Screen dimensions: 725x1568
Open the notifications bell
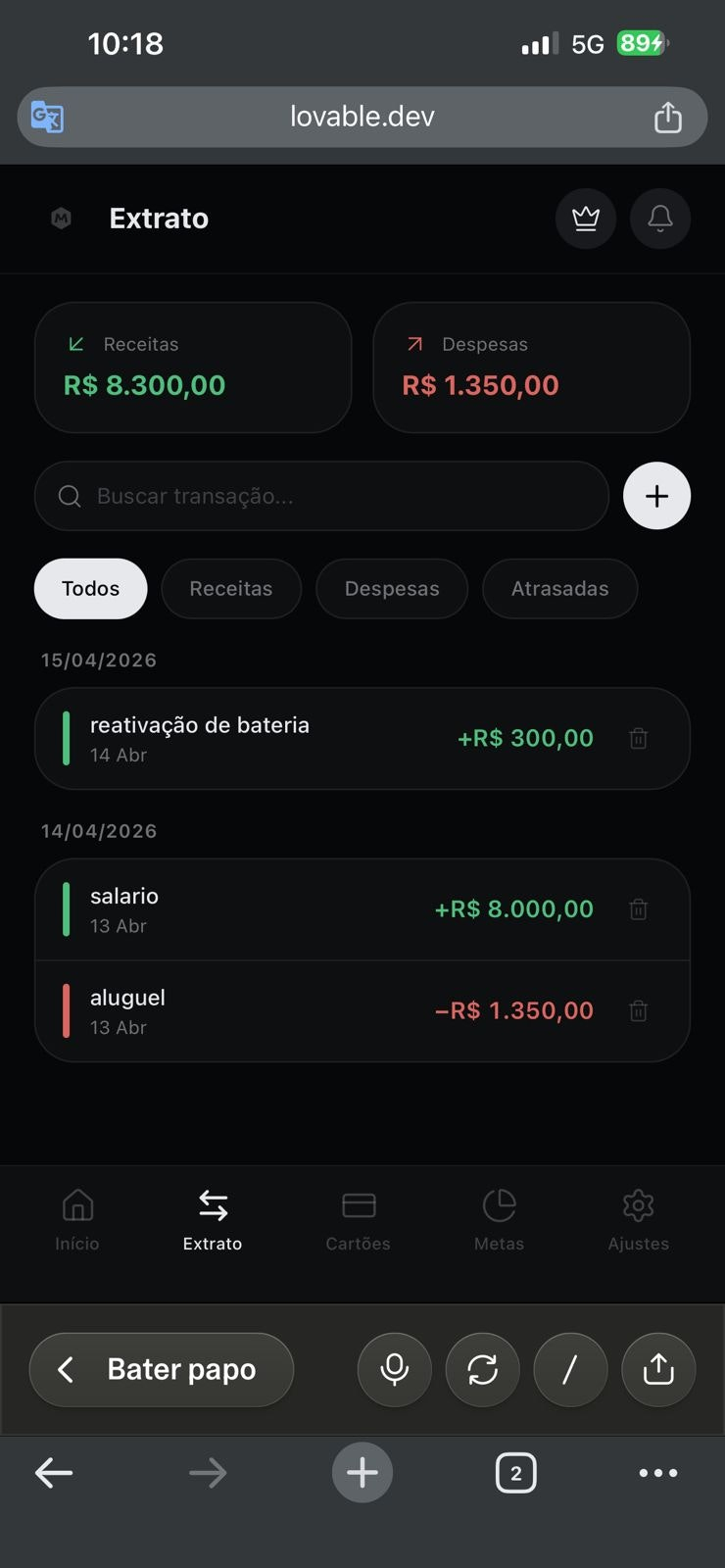[x=660, y=218]
